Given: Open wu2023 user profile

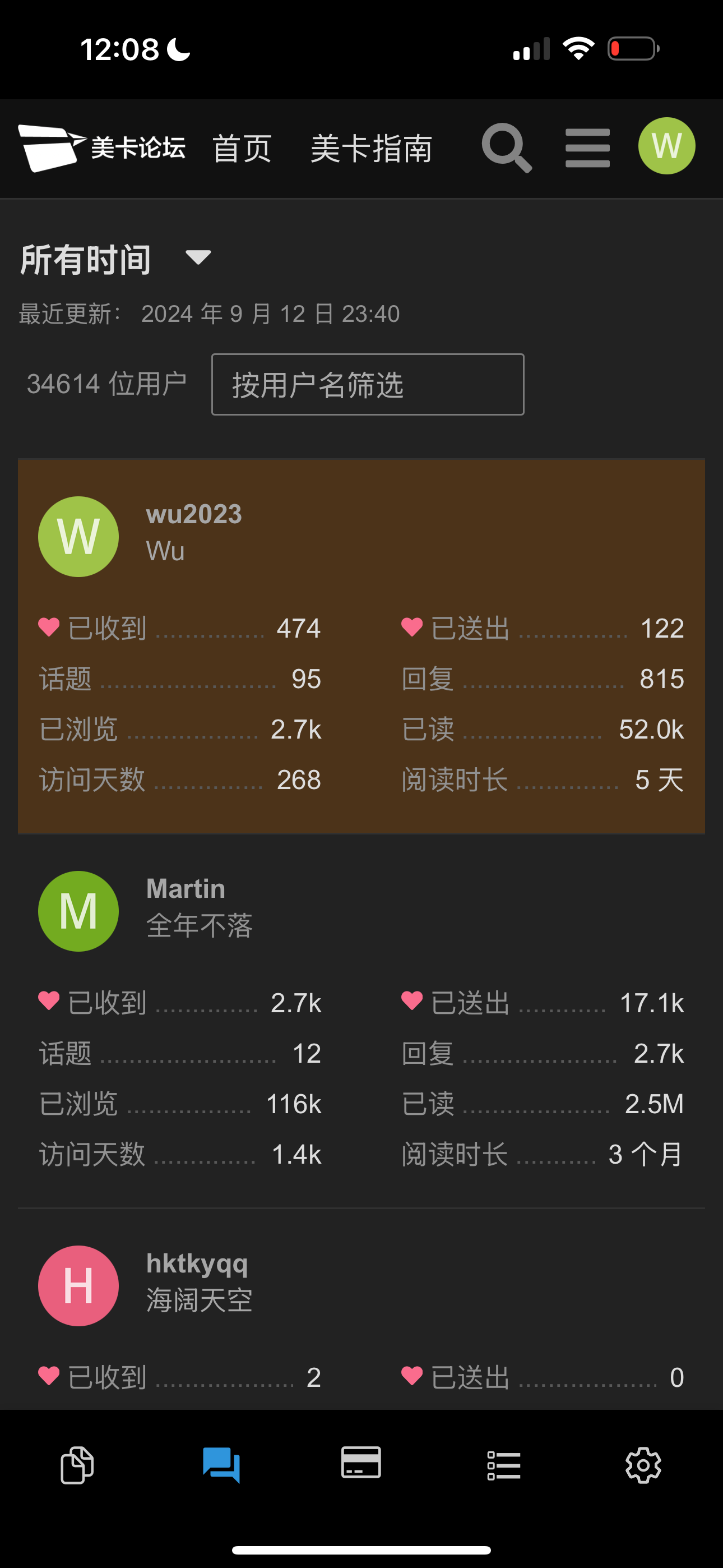Looking at the screenshot, I should pos(194,514).
